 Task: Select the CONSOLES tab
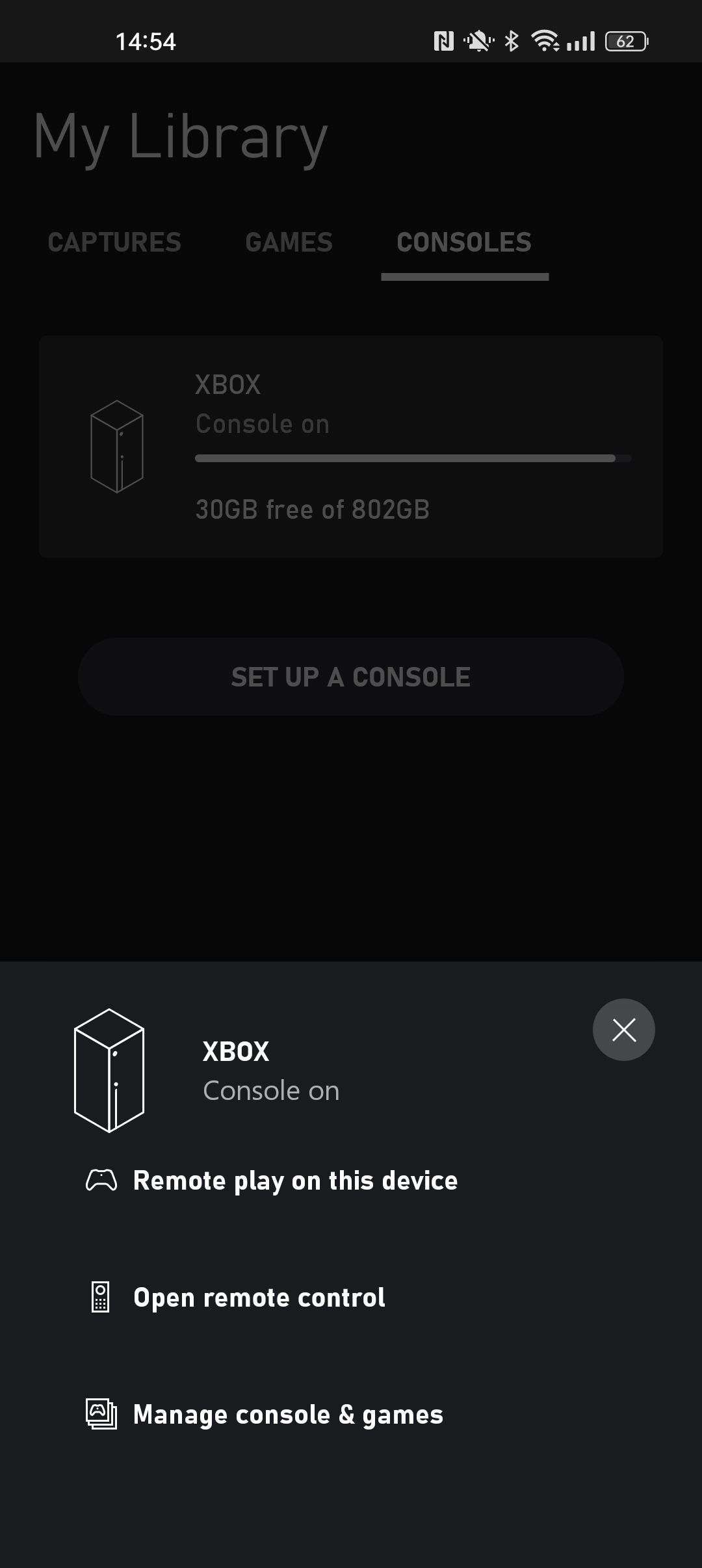[x=463, y=242]
